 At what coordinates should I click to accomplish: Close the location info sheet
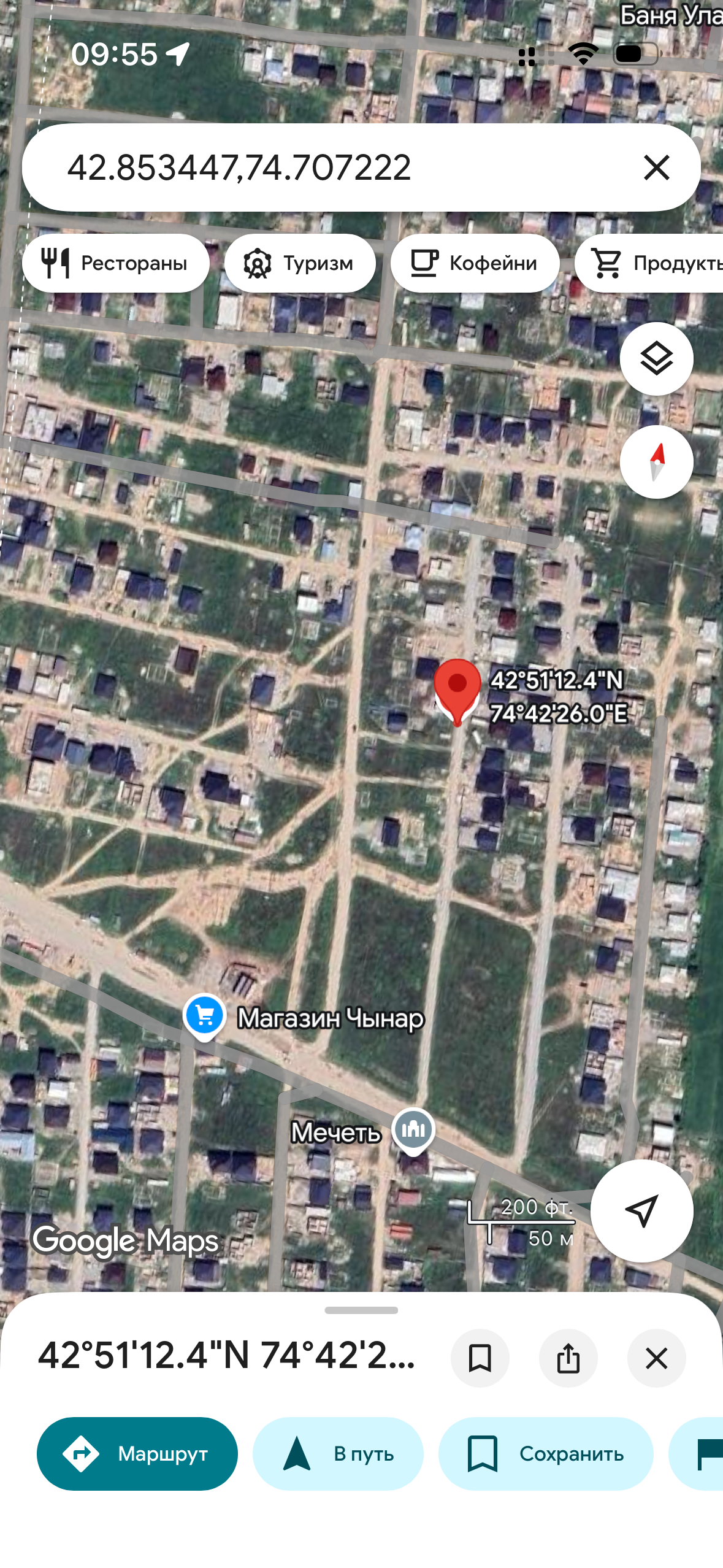(x=656, y=1358)
